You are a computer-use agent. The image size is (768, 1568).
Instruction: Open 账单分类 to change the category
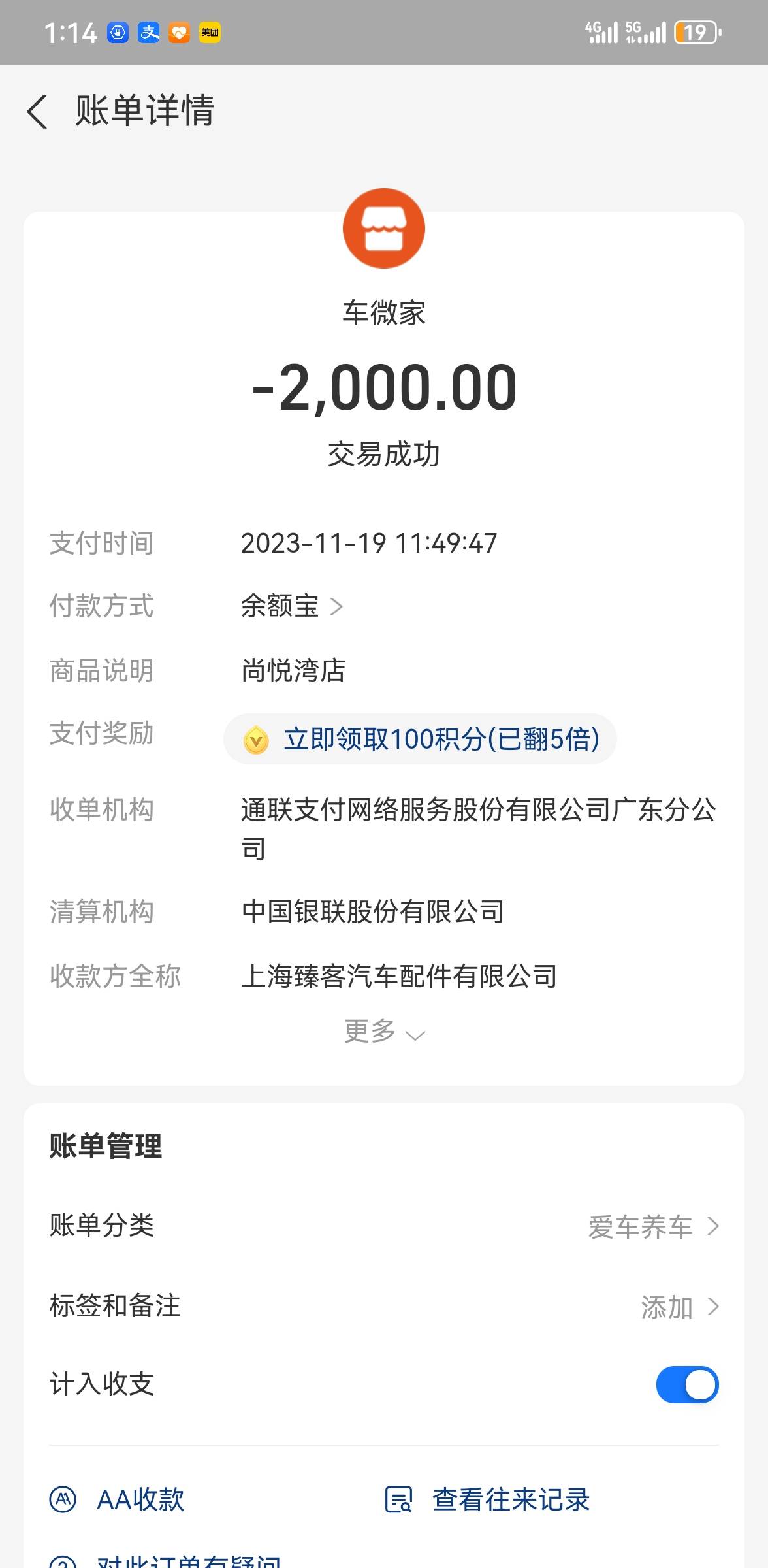pyautogui.click(x=384, y=1226)
